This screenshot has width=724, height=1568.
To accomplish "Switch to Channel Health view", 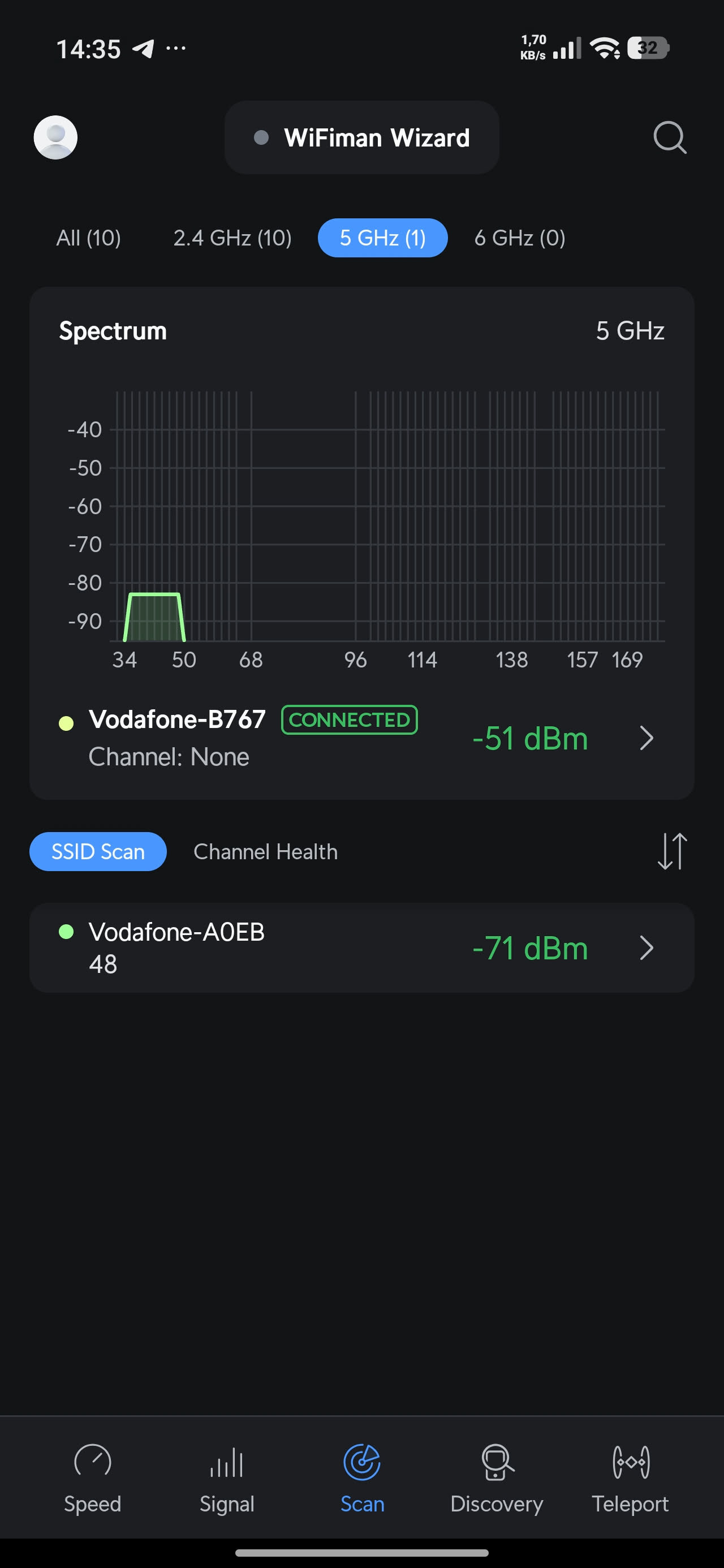I will (x=265, y=851).
